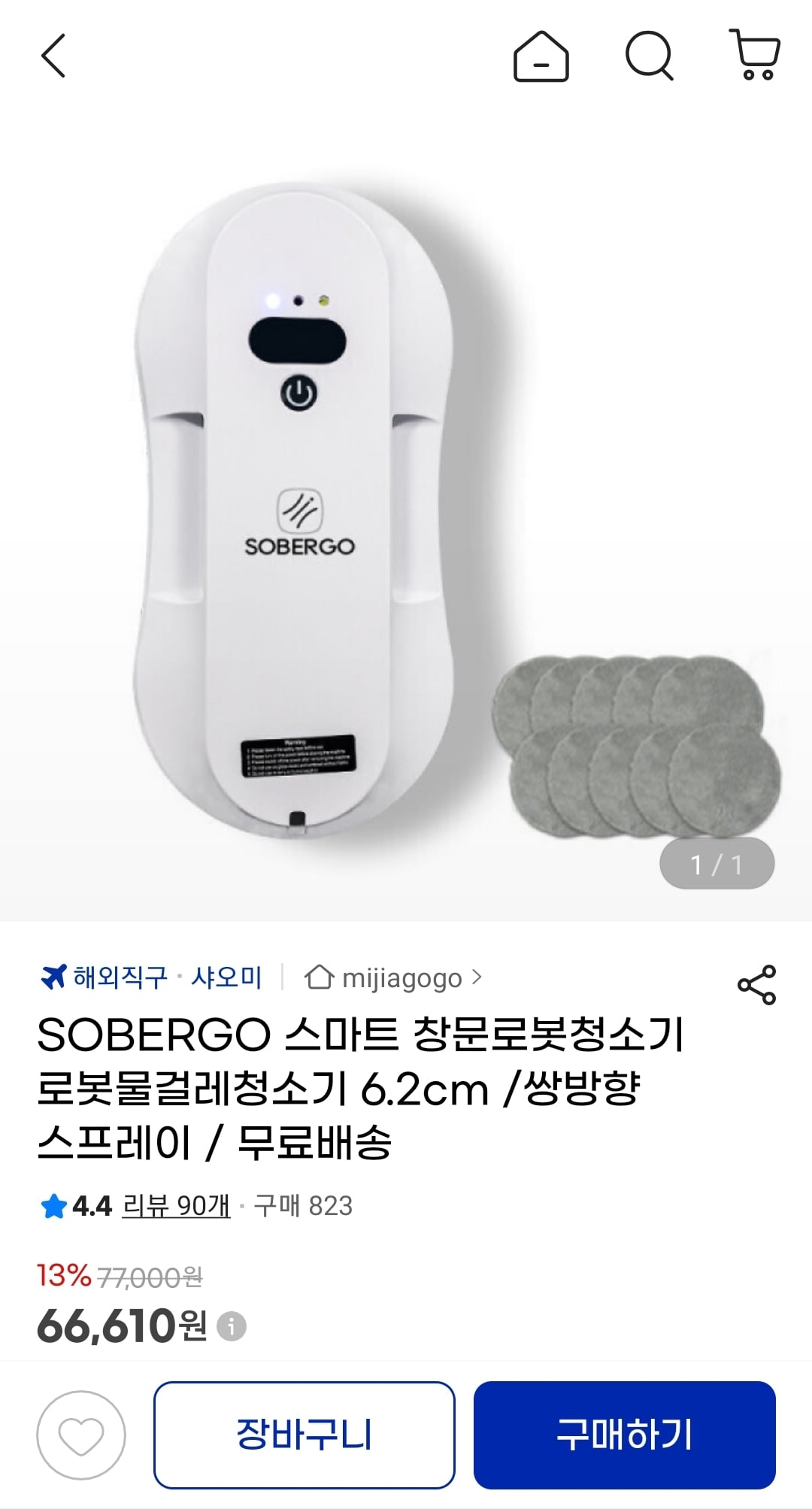Tap the 1/1 image counter badge

coord(716,863)
